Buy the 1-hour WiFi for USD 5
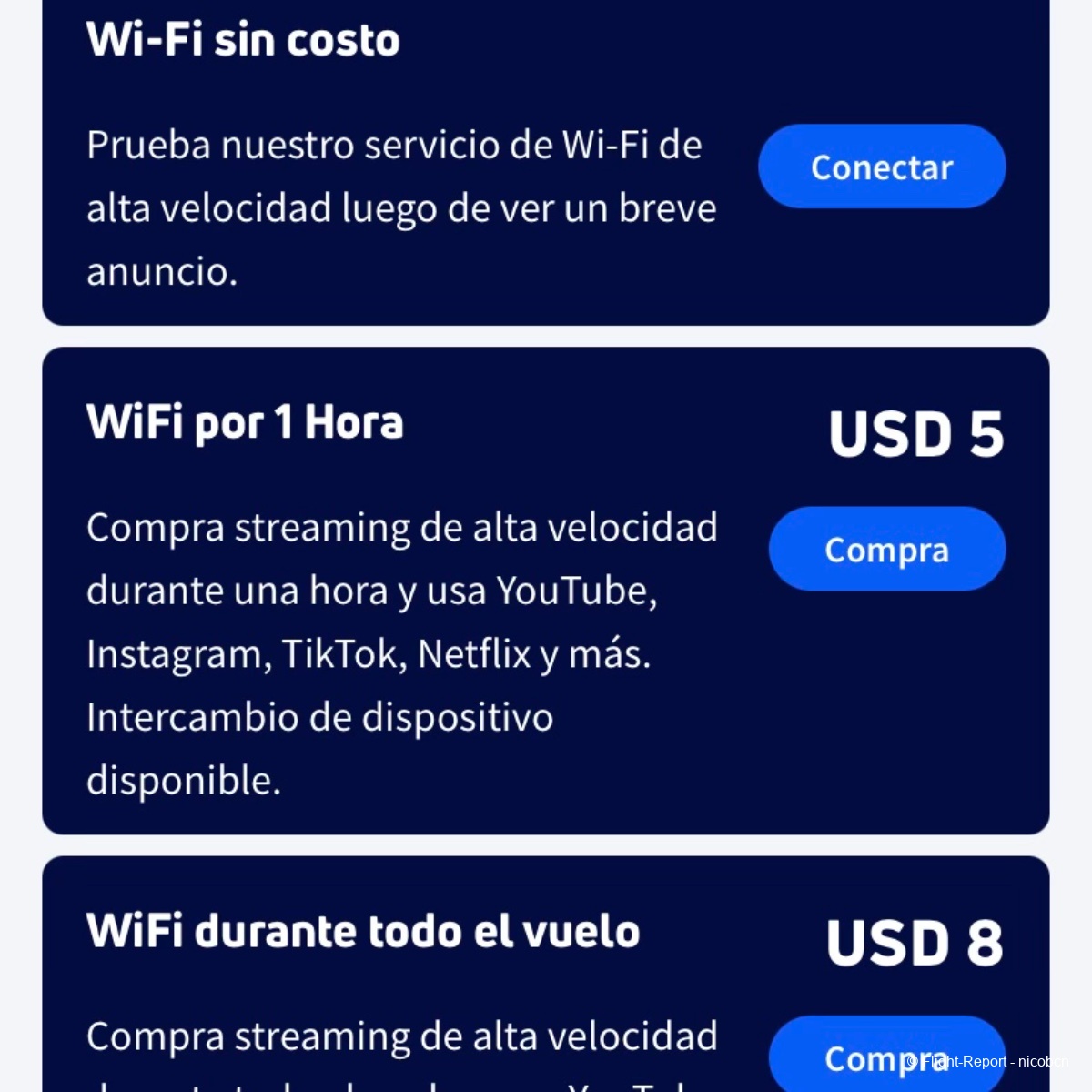Image resolution: width=1092 pixels, height=1092 pixels. point(887,549)
